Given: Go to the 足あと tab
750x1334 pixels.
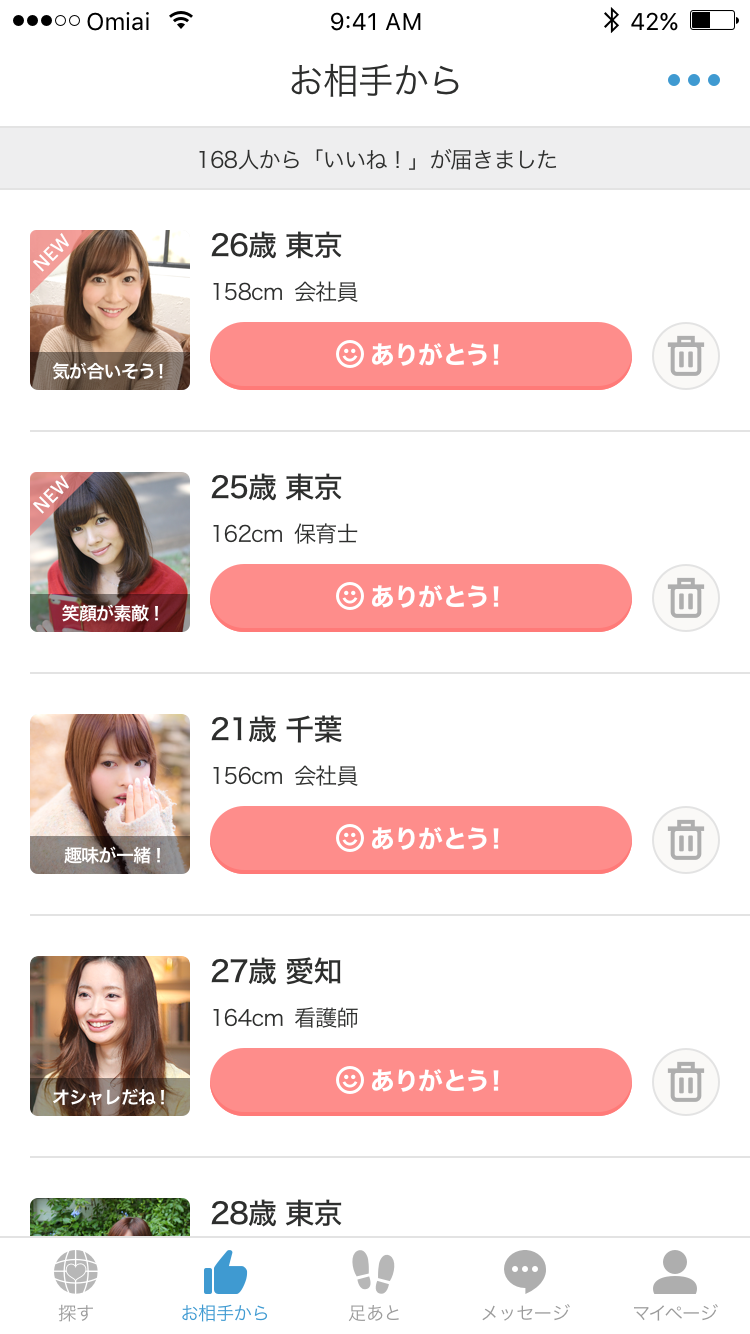Looking at the screenshot, I should click(x=375, y=1286).
